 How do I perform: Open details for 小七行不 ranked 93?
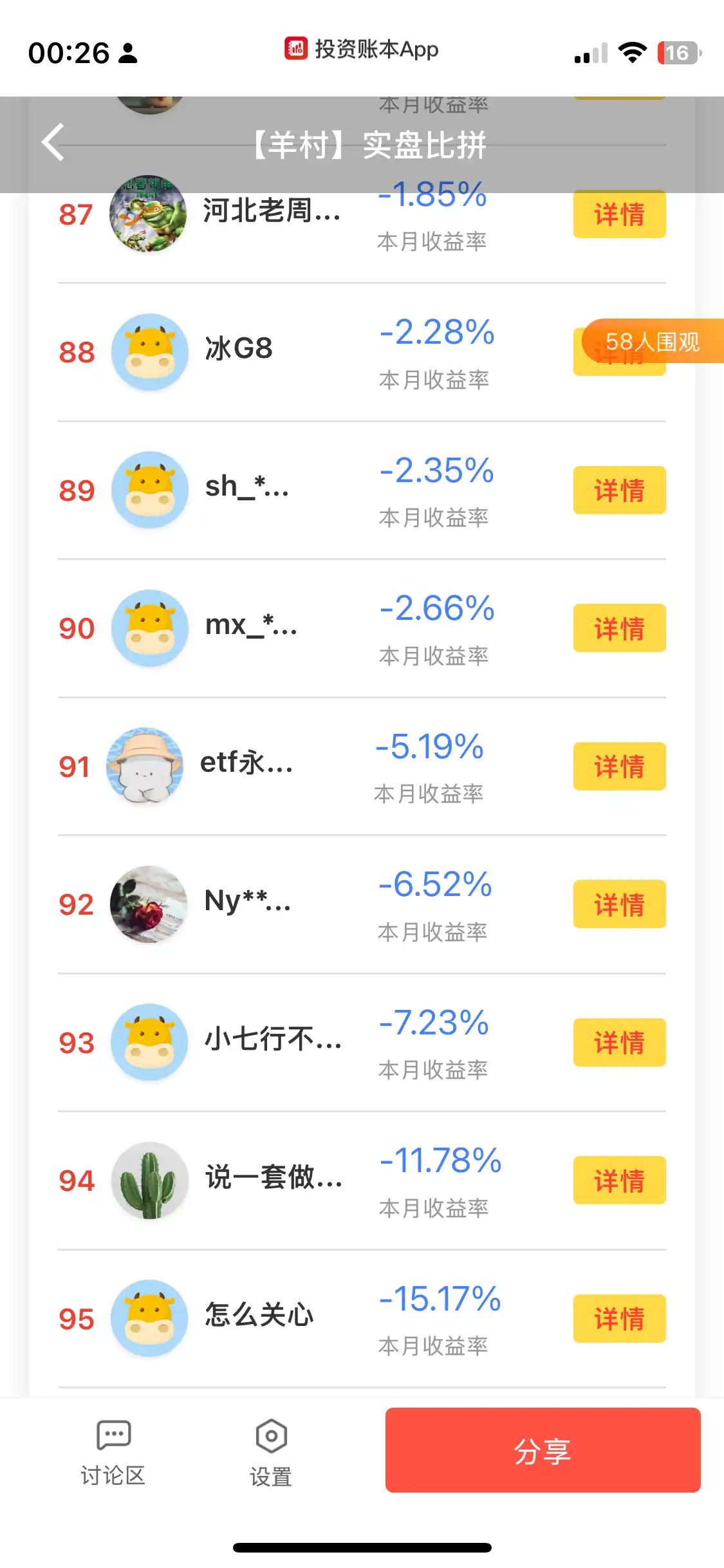[x=618, y=1043]
